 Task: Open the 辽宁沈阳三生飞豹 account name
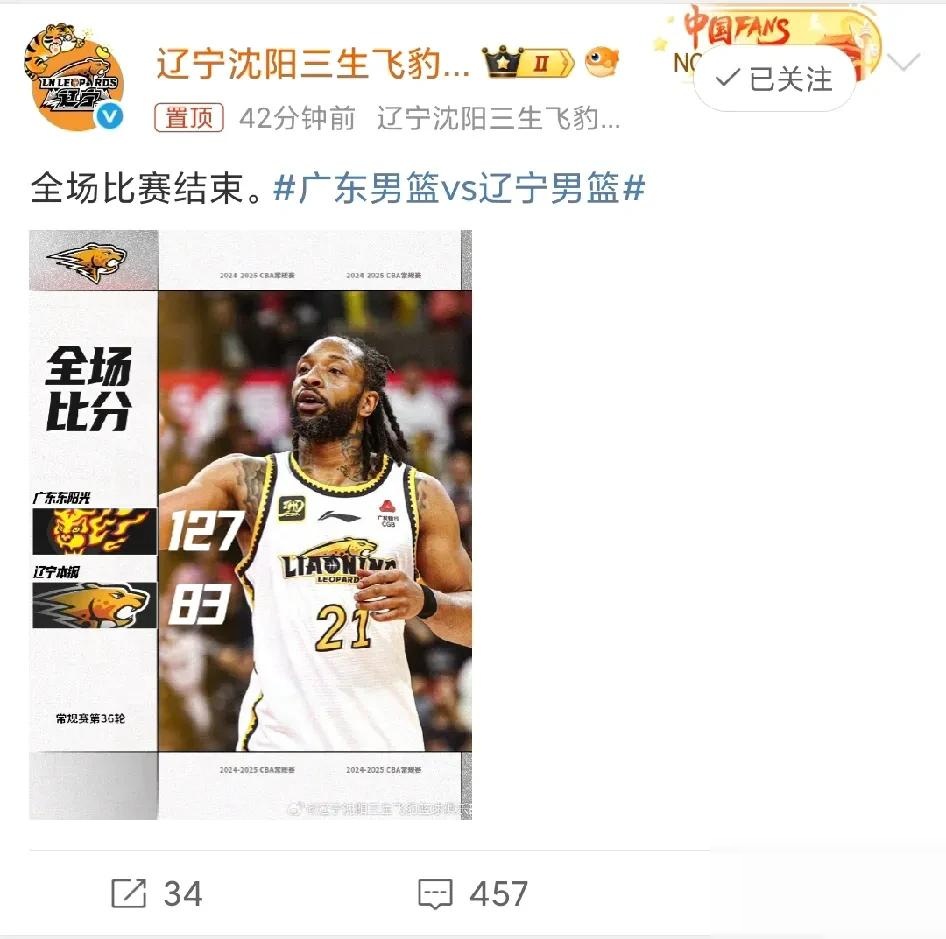coord(313,65)
